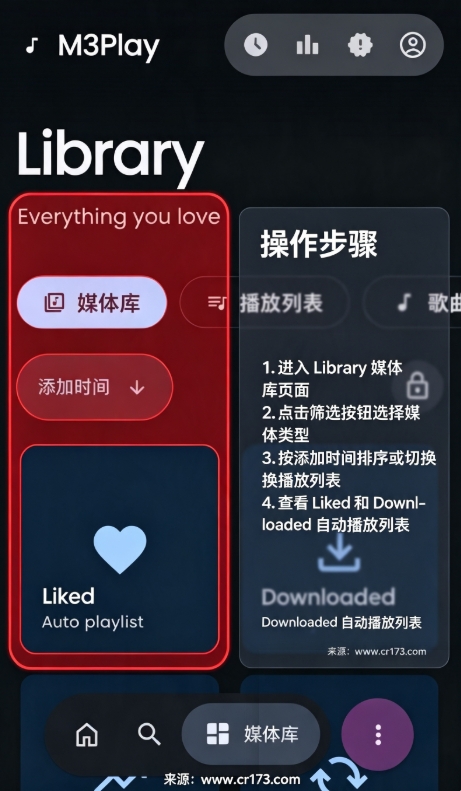Screen dimensions: 461x791
Task: Select the 歌曲 filter chip
Action: [412, 302]
